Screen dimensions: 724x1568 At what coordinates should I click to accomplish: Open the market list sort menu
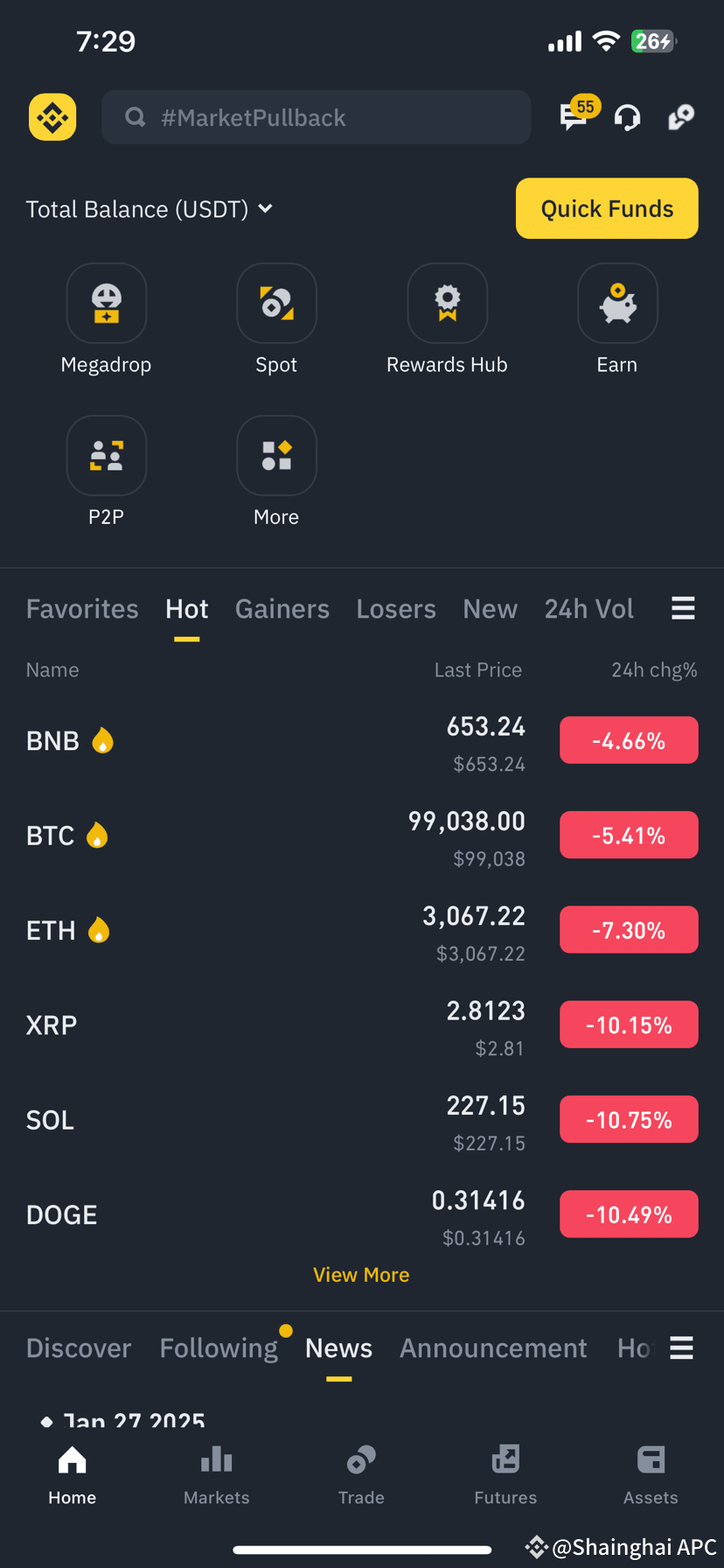point(683,607)
